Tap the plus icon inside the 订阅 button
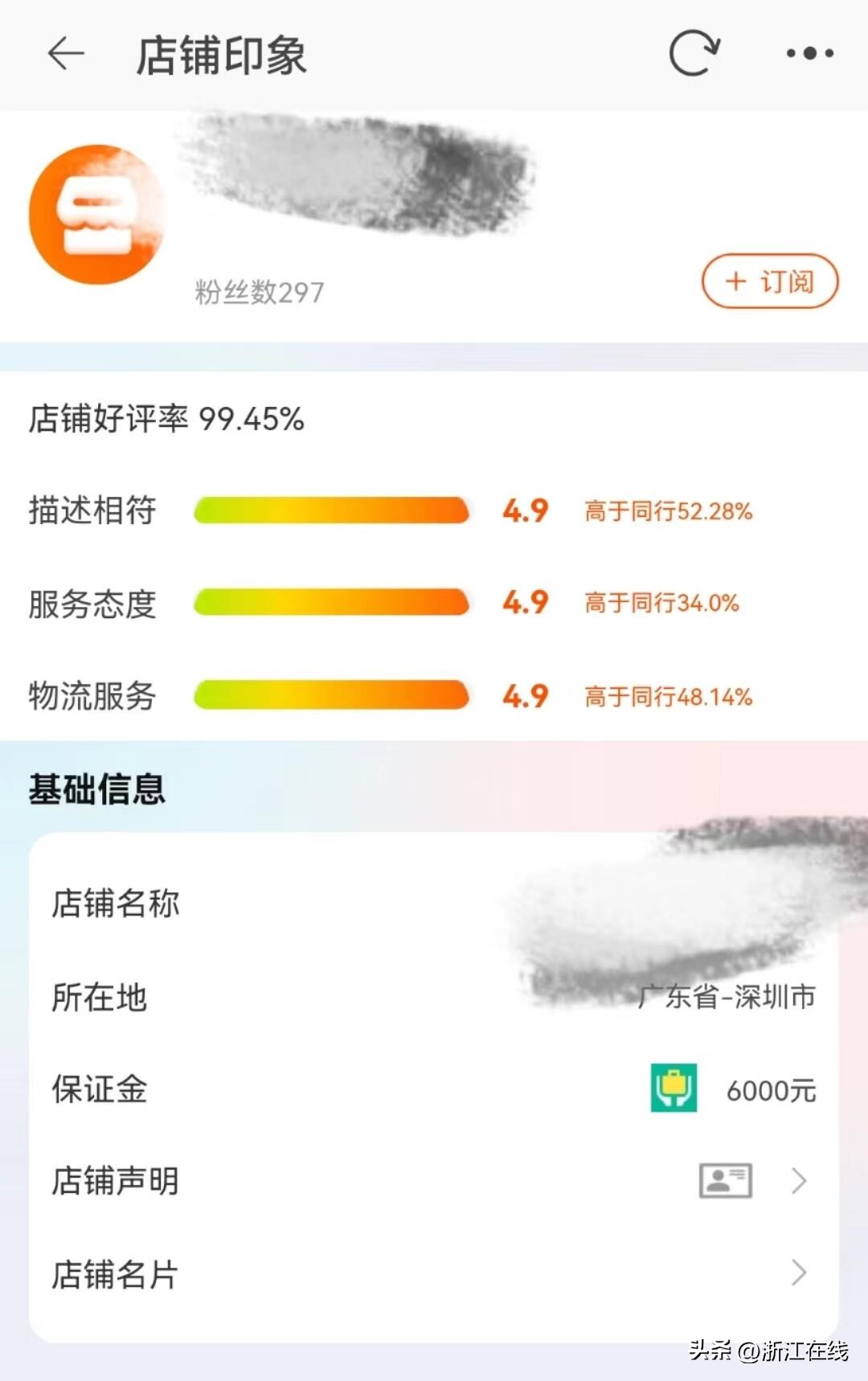 (734, 281)
